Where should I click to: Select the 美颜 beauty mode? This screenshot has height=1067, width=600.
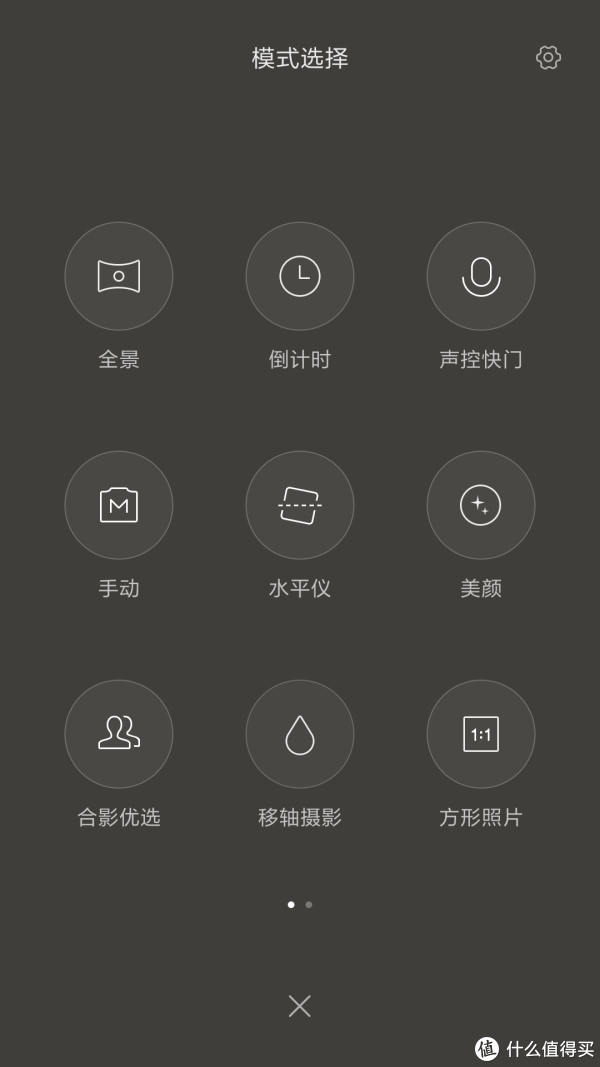(481, 505)
